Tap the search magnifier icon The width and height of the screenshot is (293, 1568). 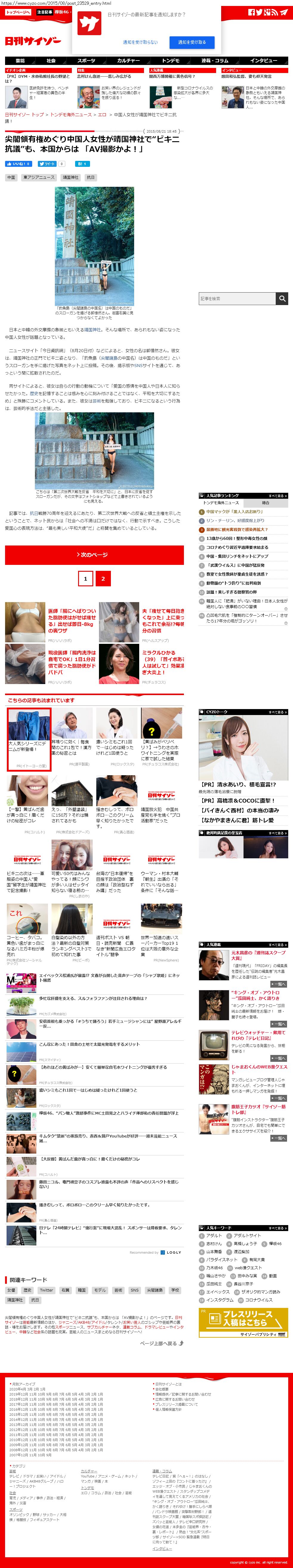click(x=282, y=298)
